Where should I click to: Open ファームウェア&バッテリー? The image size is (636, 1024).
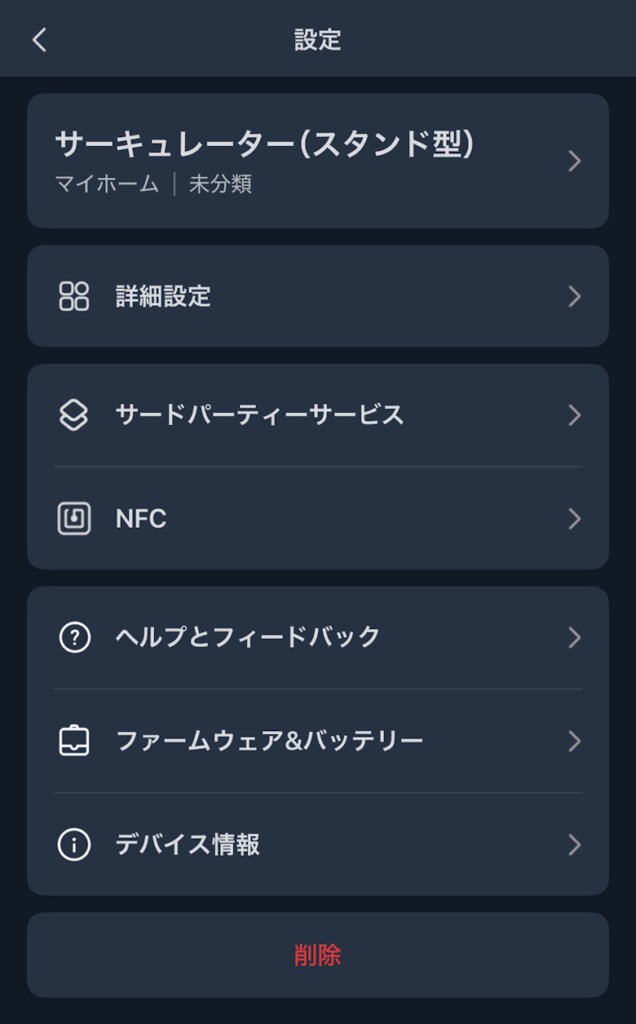pos(317,741)
